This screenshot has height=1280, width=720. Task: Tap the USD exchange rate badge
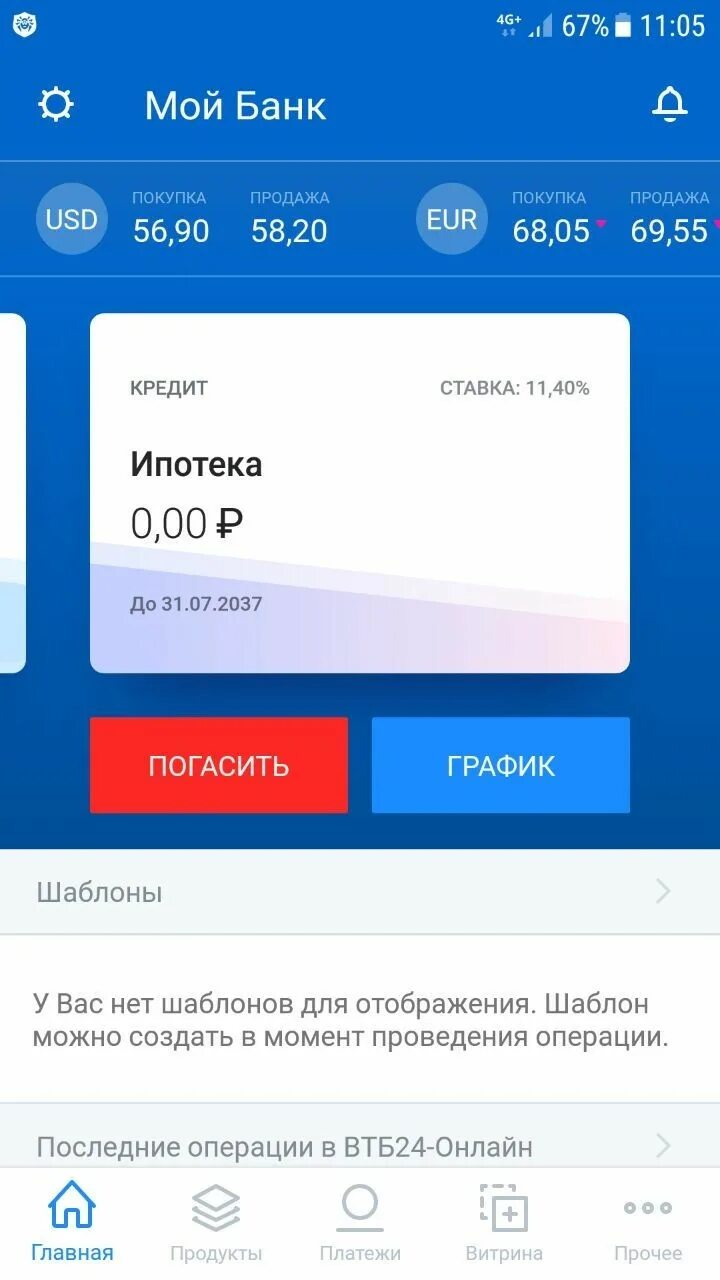point(72,219)
